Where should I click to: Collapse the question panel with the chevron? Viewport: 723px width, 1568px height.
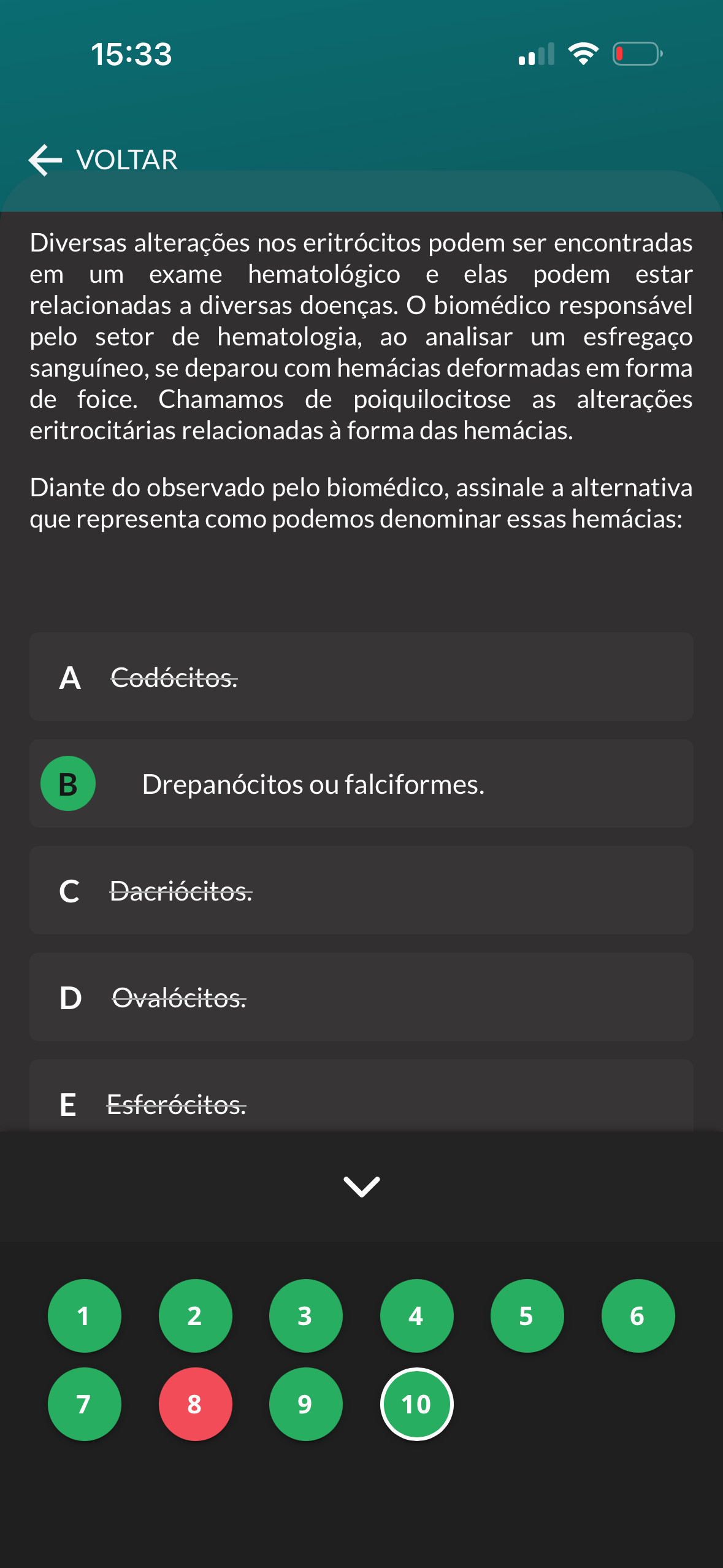(361, 1186)
